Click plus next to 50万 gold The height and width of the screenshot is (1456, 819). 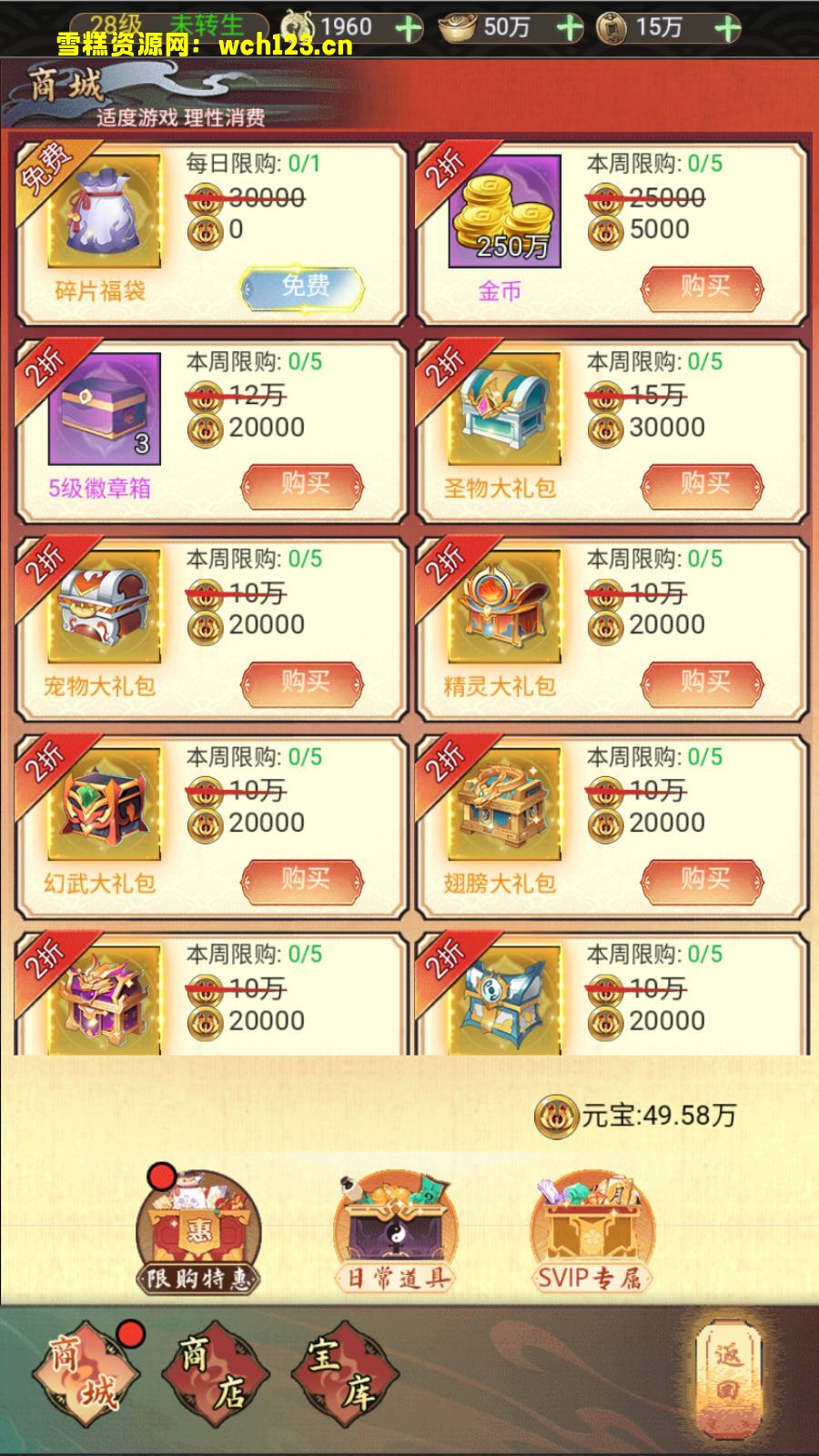click(x=570, y=27)
